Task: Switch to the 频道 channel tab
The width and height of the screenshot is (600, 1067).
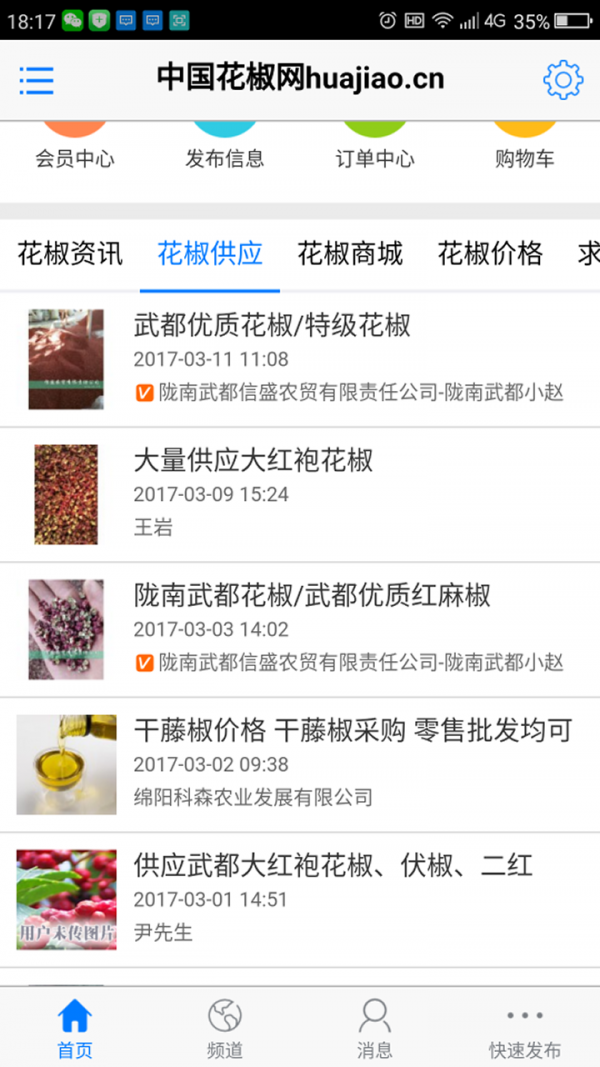Action: 225,1028
